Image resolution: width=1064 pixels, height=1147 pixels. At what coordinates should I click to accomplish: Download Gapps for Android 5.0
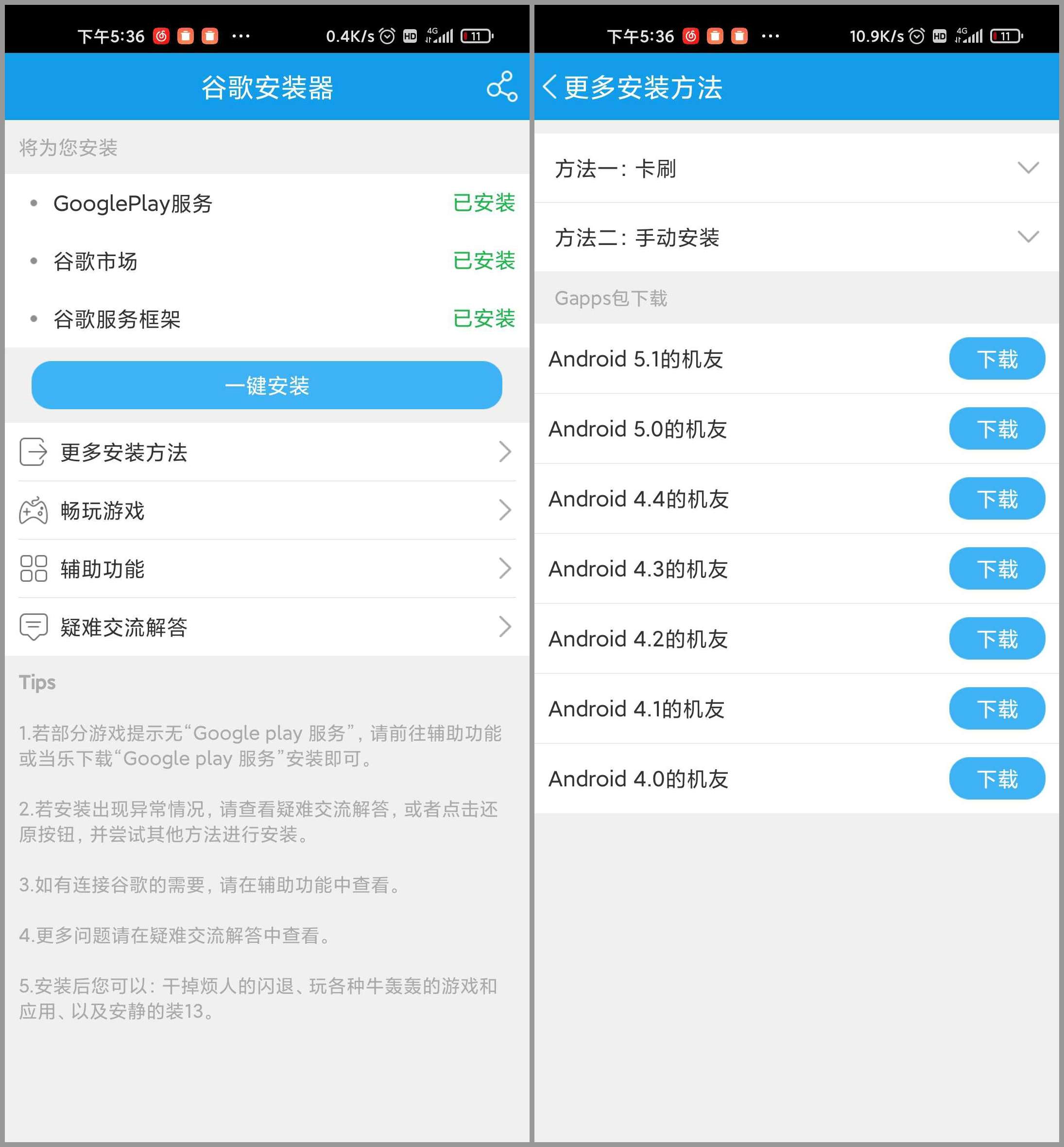[x=996, y=429]
